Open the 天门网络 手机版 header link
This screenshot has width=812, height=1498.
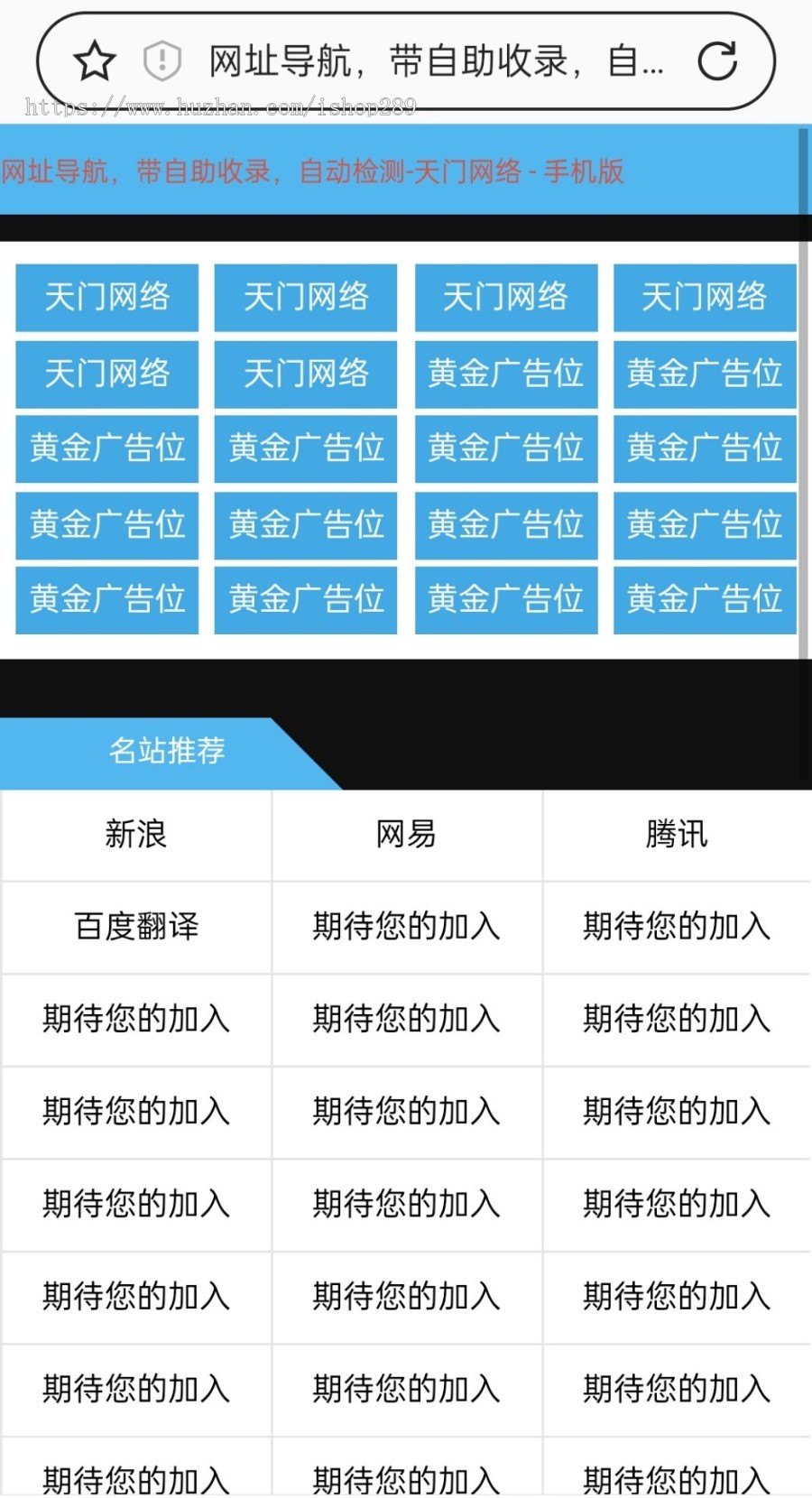click(x=312, y=171)
